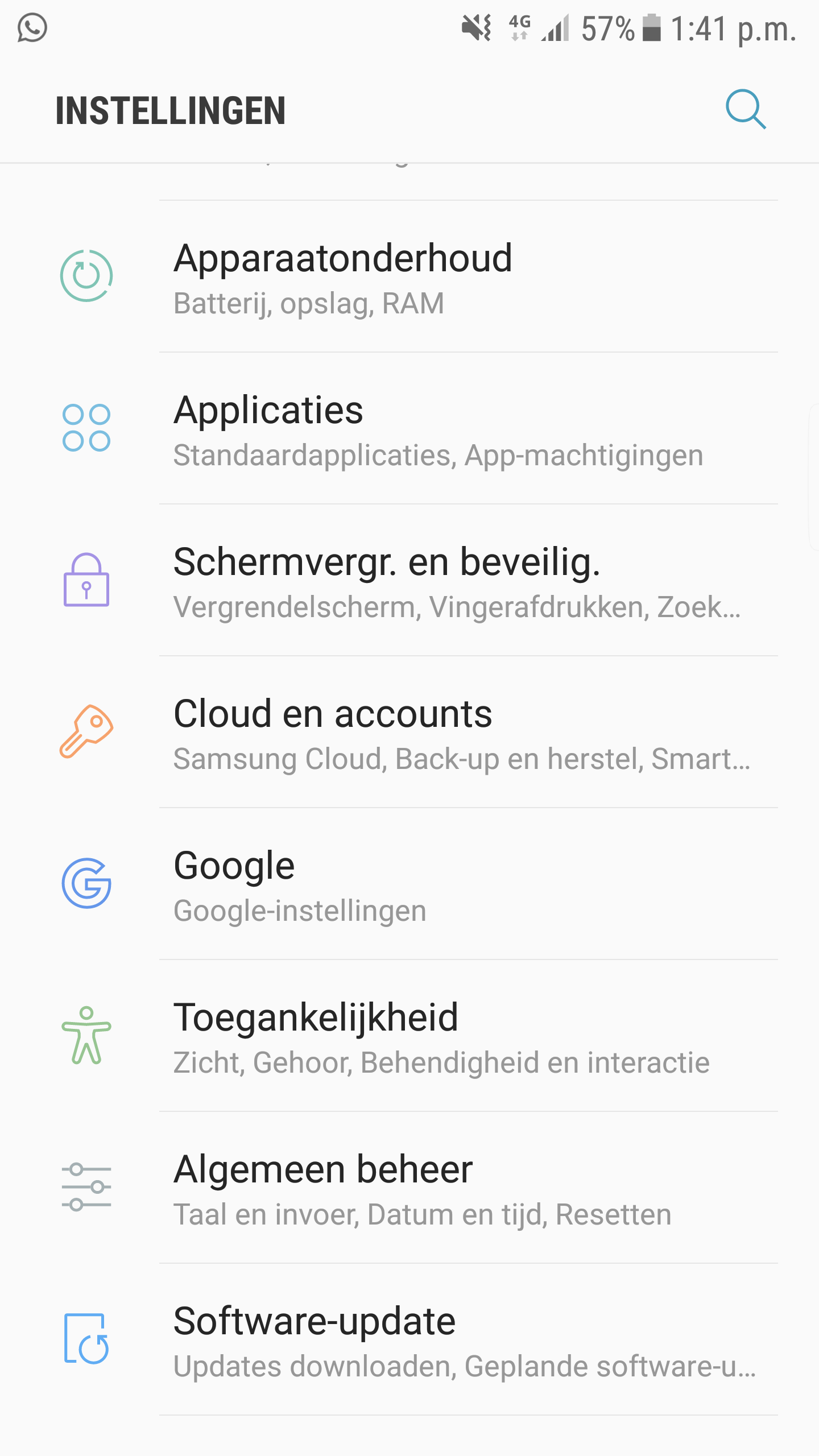This screenshot has height=1456, width=819.
Task: Open Algemeen beheer
Action: coord(409,1188)
